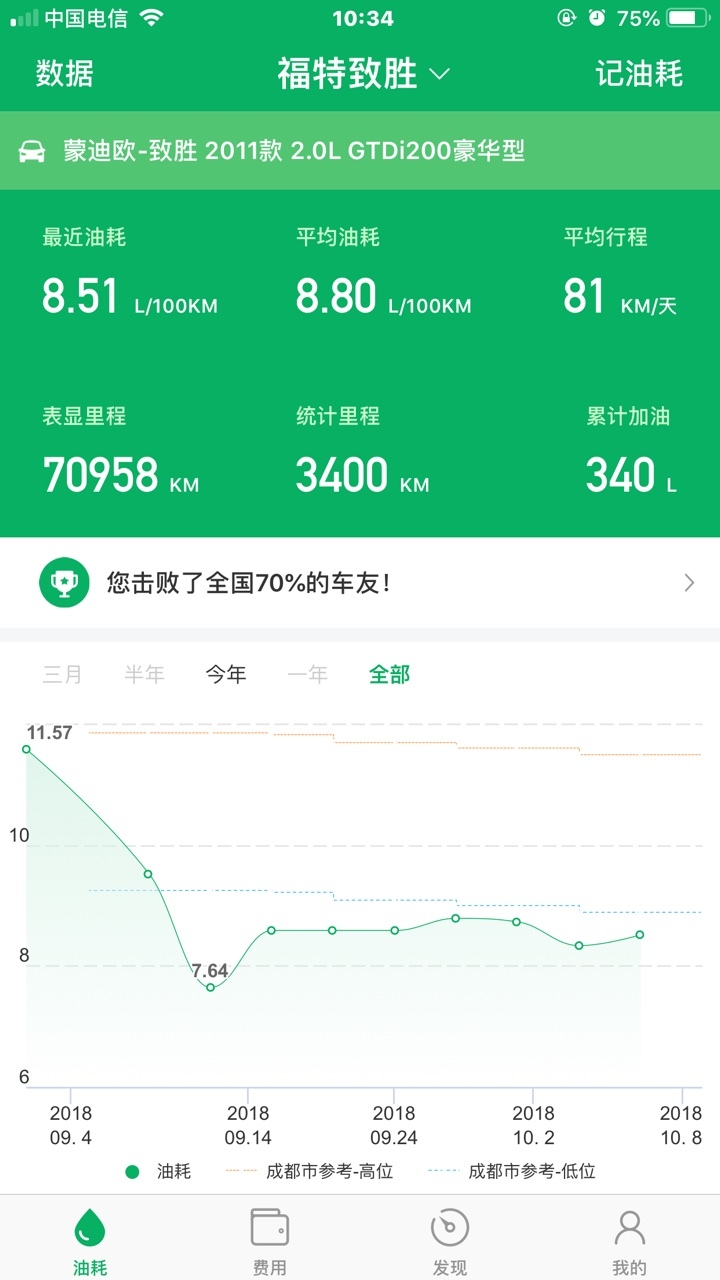Tap 记油耗 to log fuel
The width and height of the screenshot is (720, 1280).
pos(639,74)
